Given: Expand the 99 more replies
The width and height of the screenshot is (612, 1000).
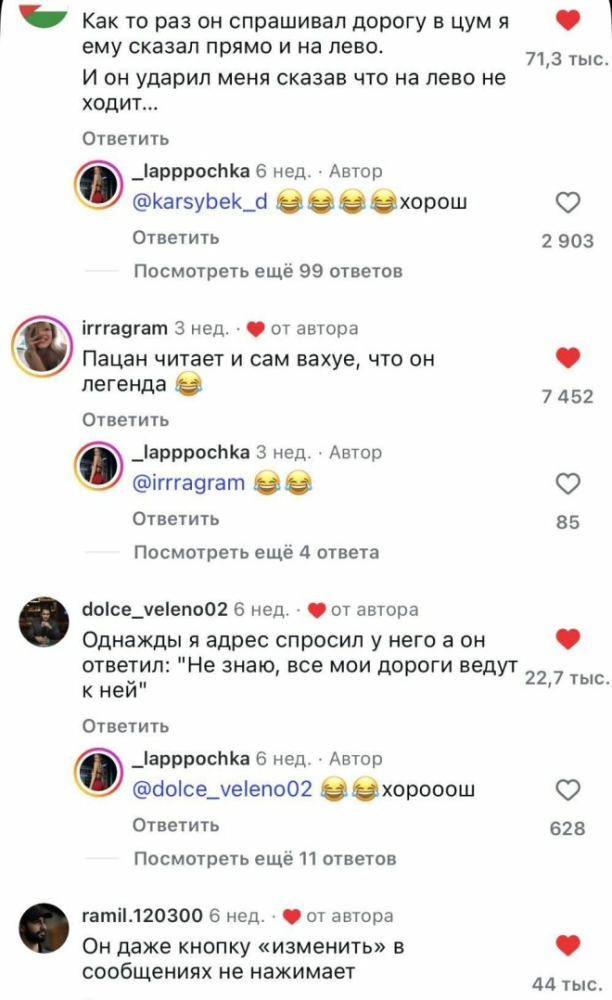Looking at the screenshot, I should (268, 271).
